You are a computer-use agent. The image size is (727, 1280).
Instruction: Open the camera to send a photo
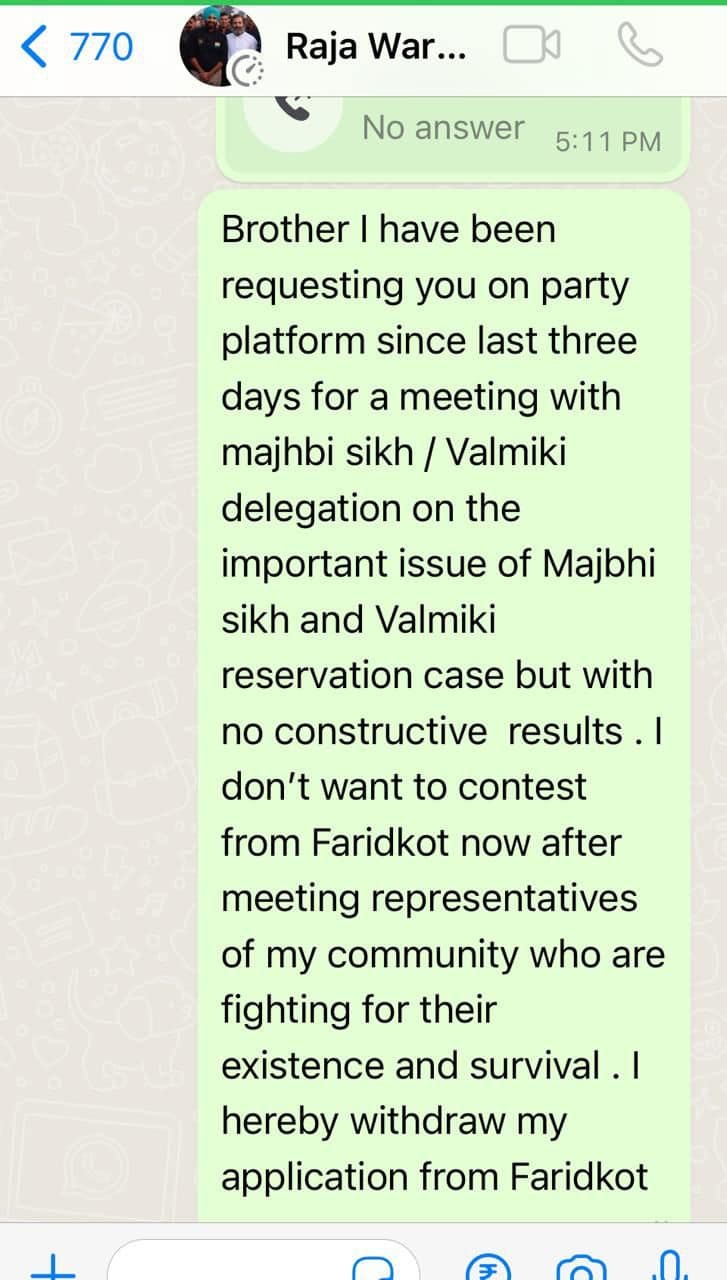point(581,1267)
